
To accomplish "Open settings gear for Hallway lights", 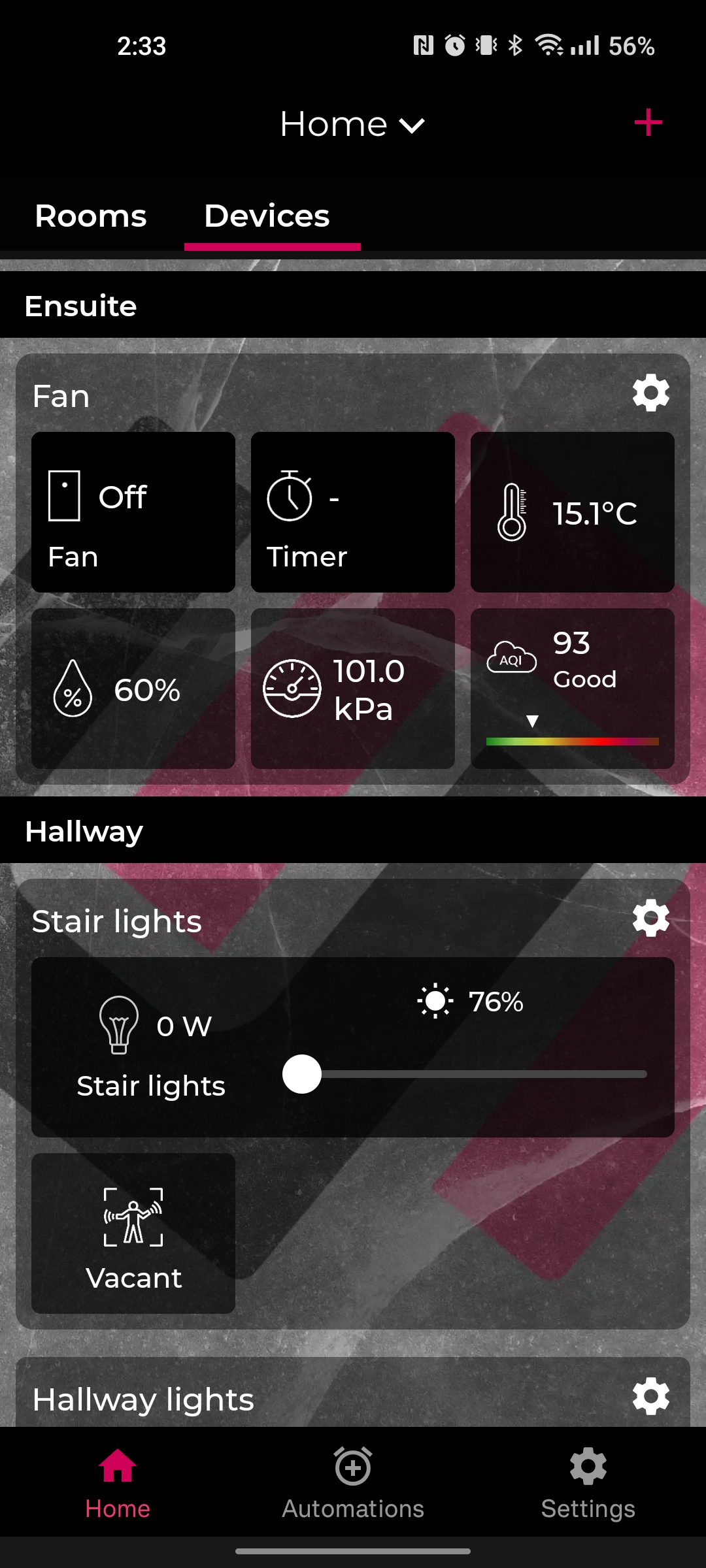I will tap(651, 1397).
